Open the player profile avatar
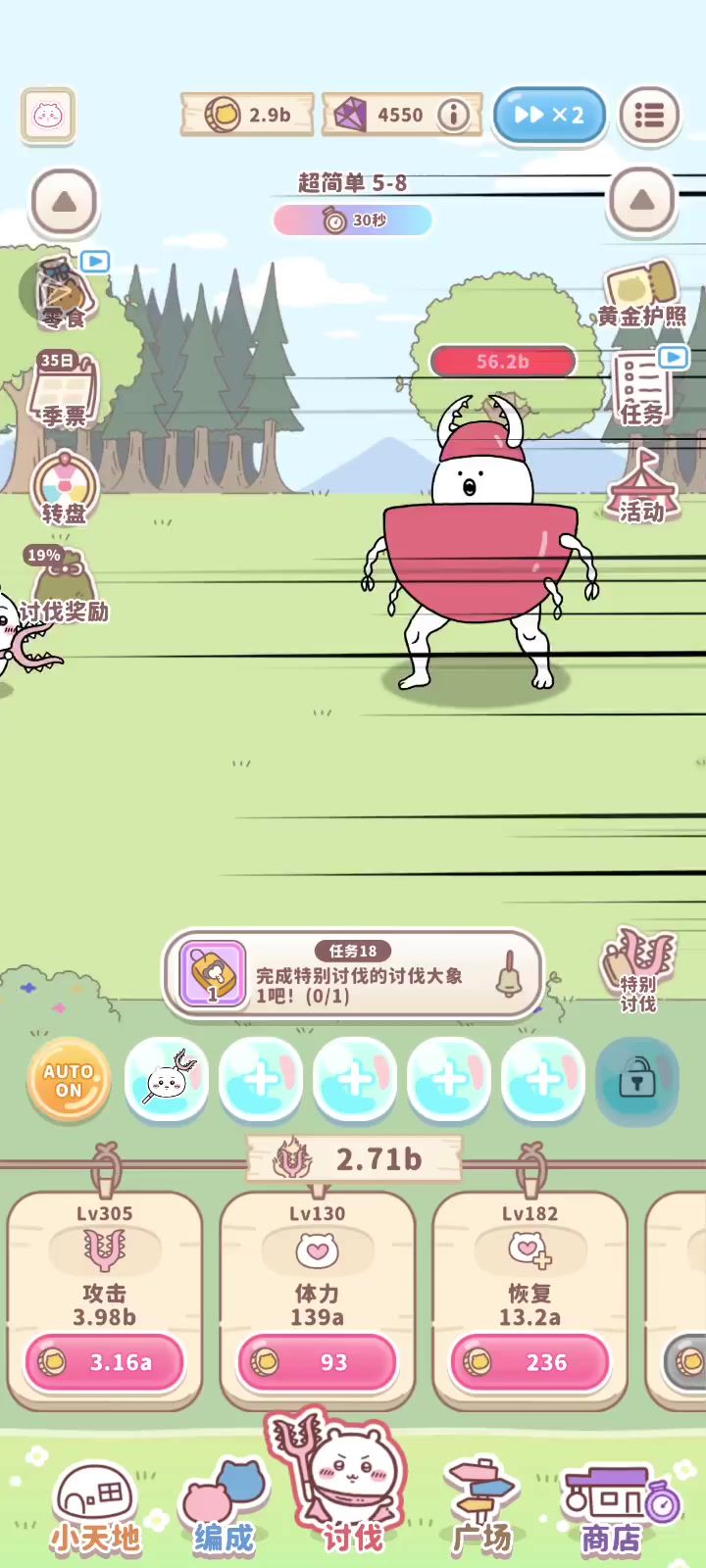 48,117
